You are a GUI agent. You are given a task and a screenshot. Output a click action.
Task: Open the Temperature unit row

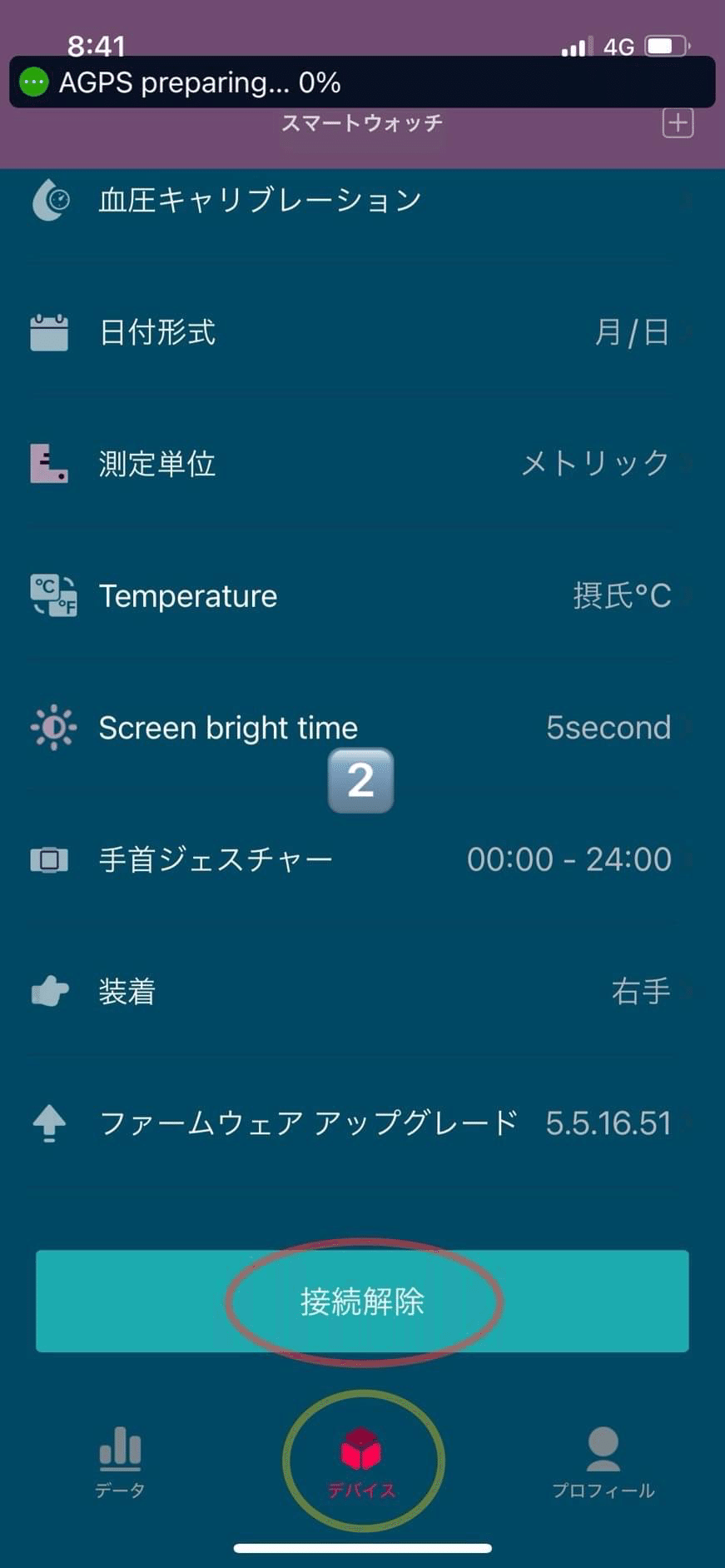362,595
